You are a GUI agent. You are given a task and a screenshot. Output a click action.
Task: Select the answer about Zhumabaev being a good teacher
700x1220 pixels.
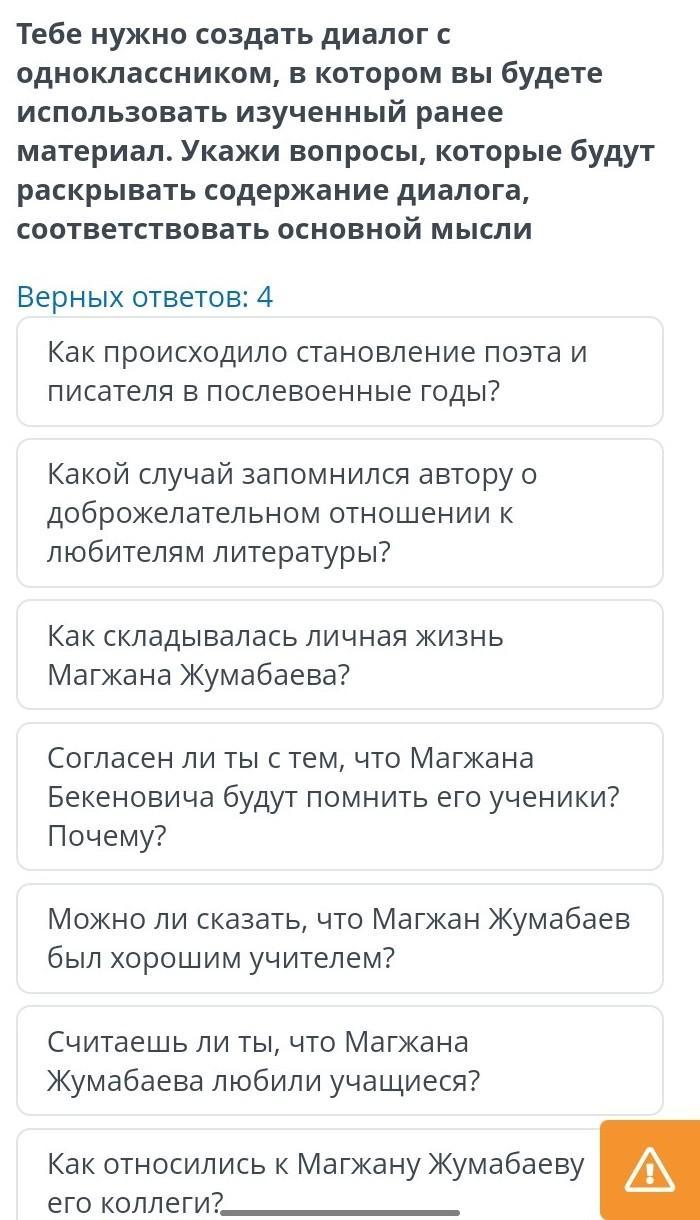[340, 938]
